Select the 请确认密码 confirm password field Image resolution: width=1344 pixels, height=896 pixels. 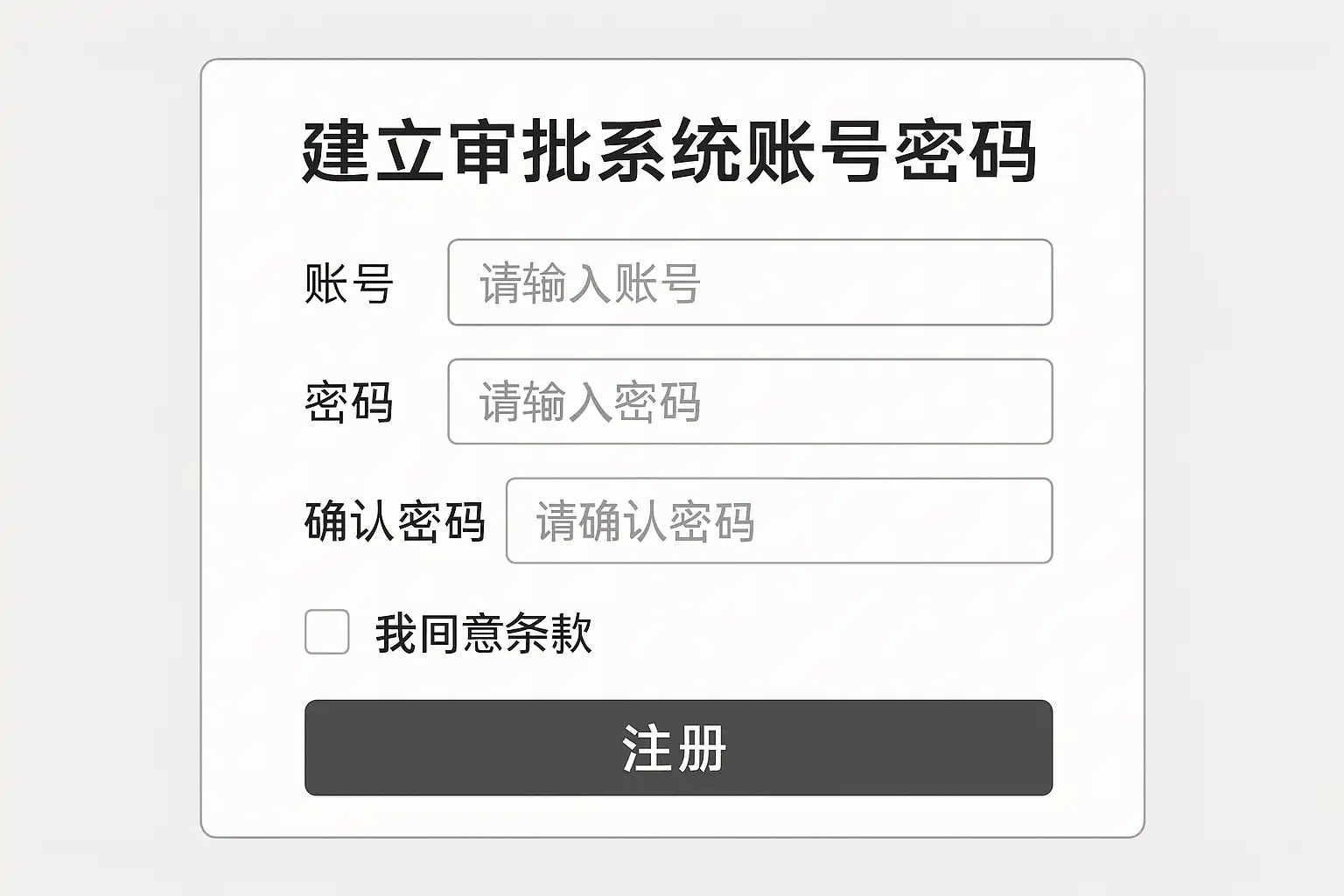click(x=779, y=521)
